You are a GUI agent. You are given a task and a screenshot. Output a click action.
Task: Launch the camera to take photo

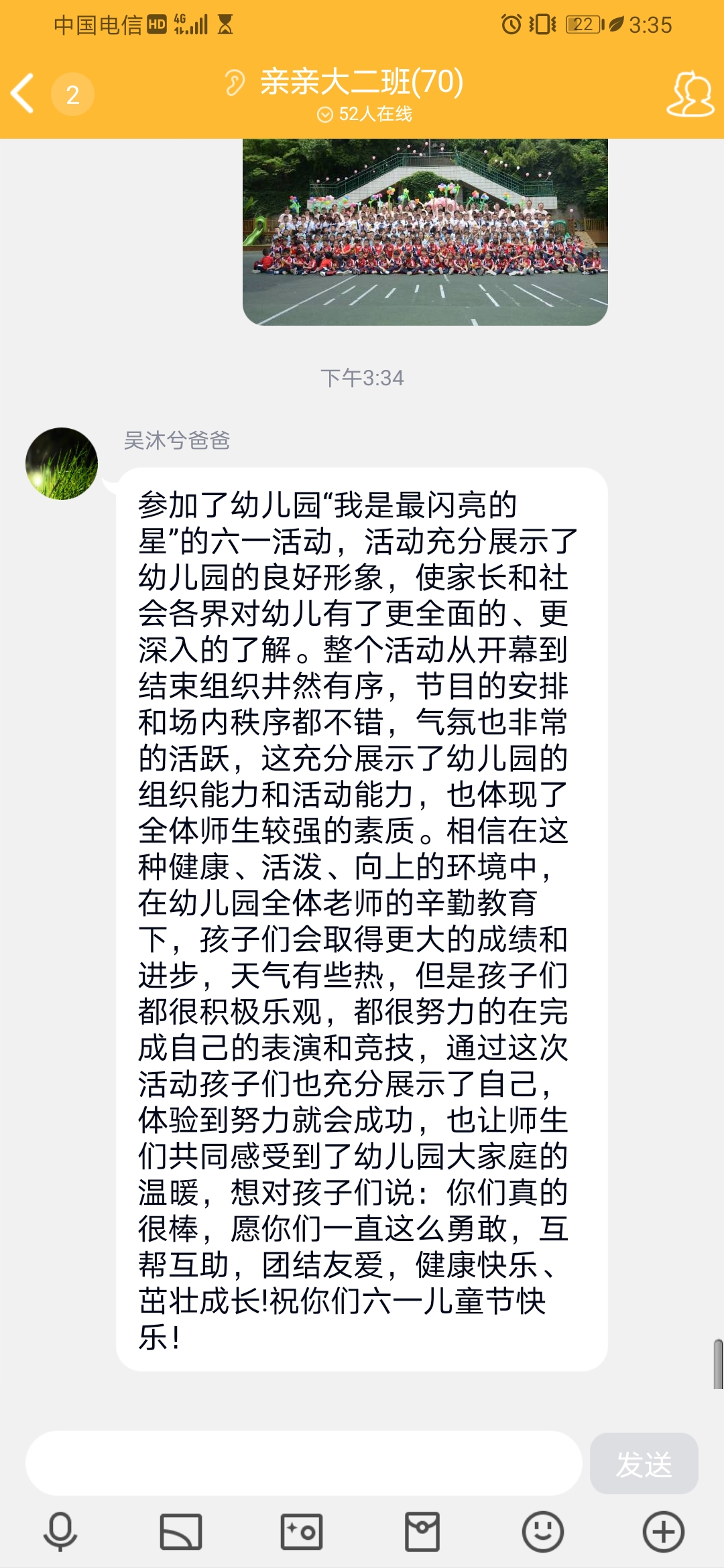point(302,1532)
